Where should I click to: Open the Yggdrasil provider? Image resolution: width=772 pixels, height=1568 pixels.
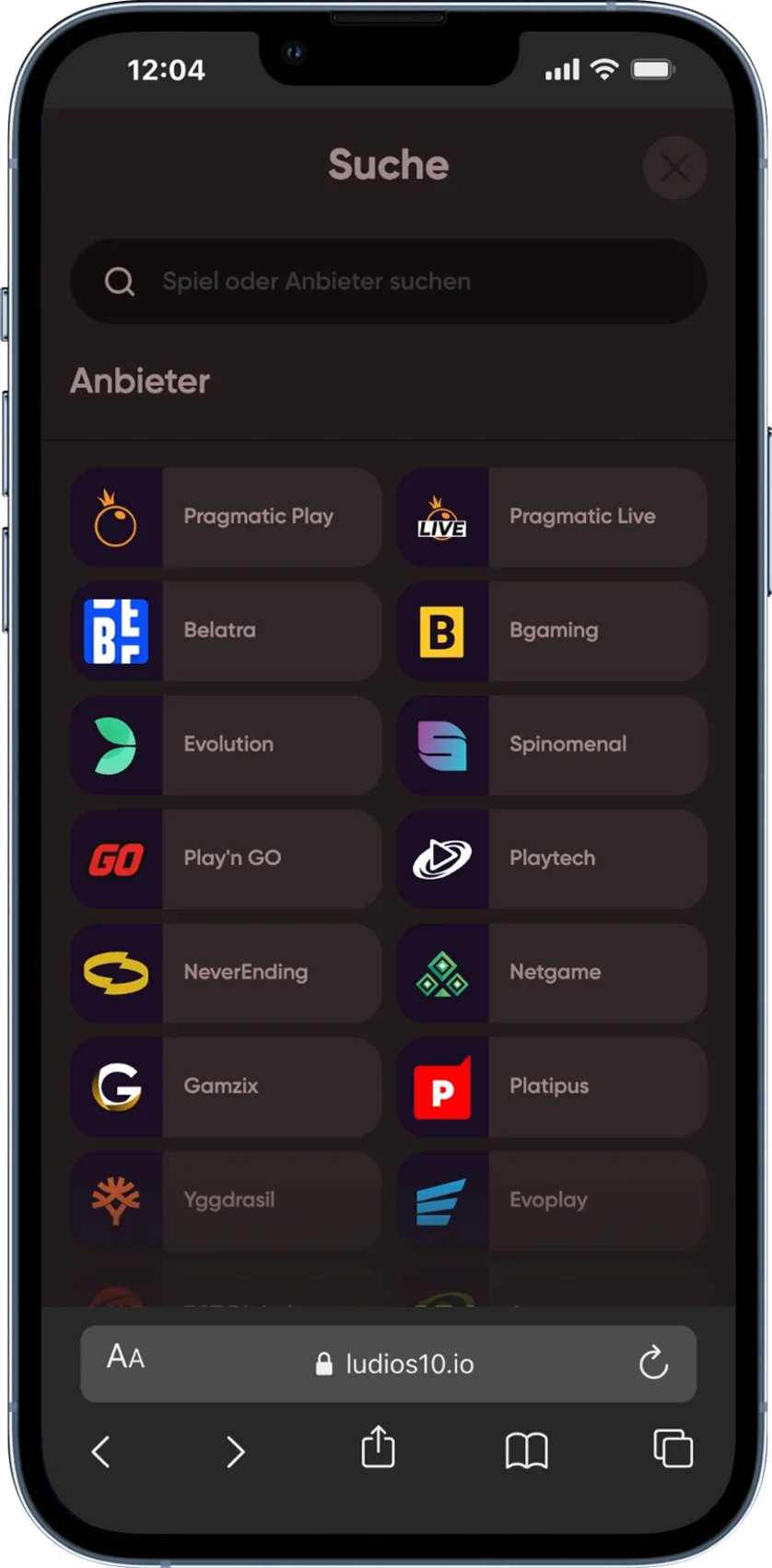(x=226, y=1200)
